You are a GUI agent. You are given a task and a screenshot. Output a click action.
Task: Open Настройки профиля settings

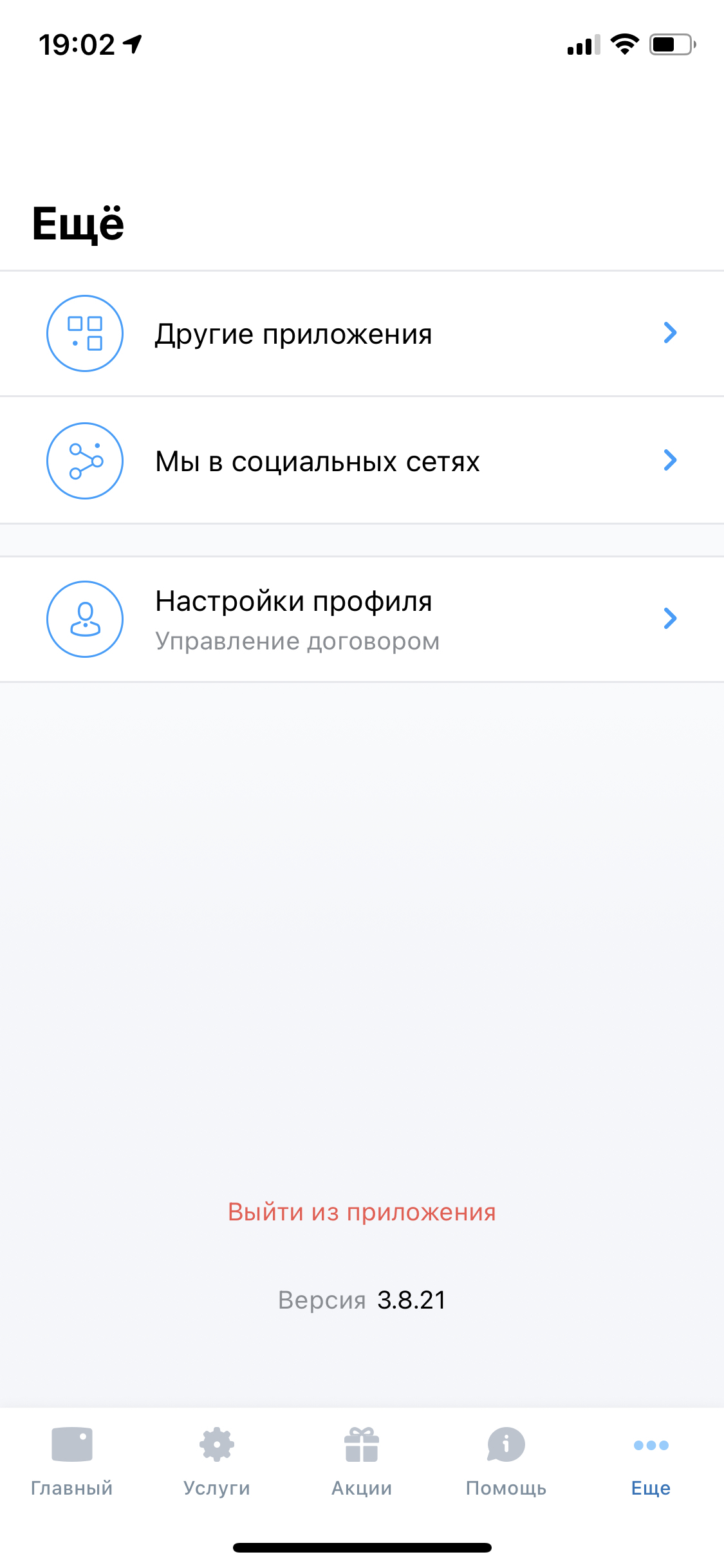click(x=360, y=619)
